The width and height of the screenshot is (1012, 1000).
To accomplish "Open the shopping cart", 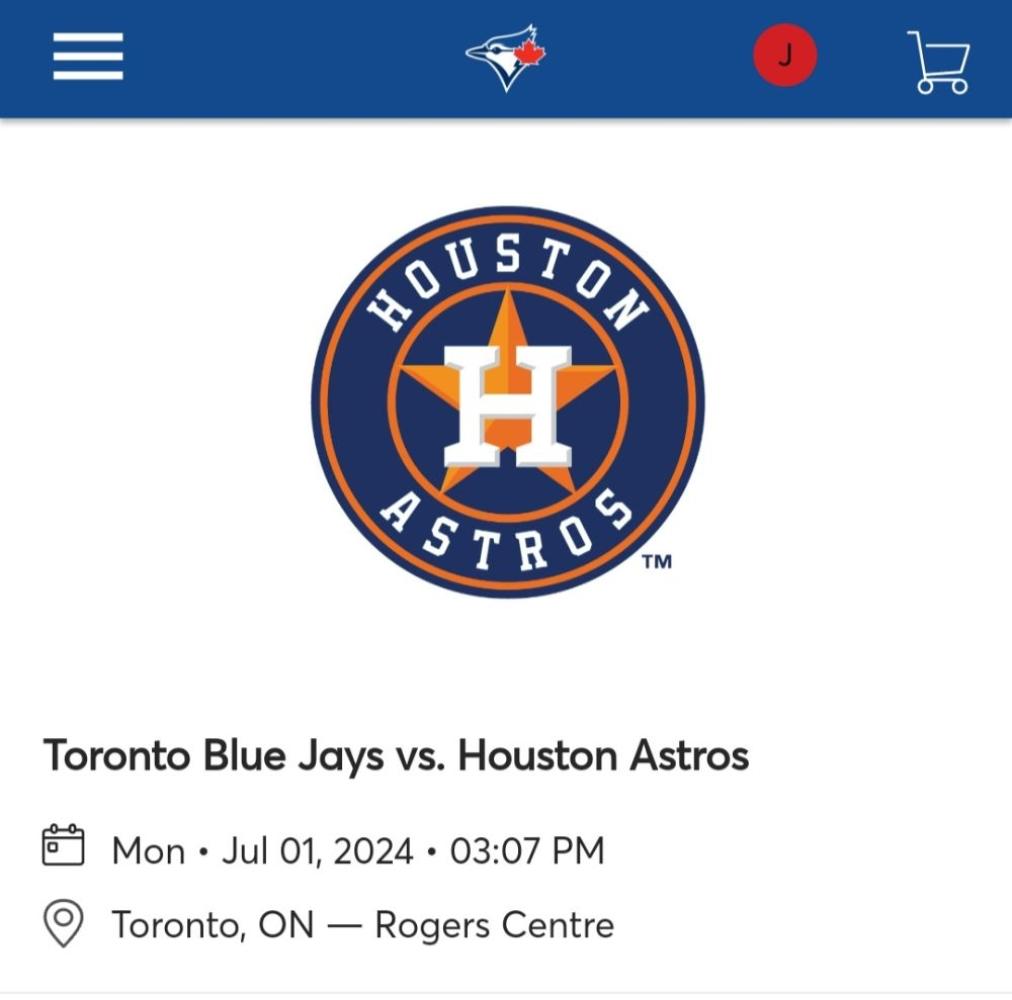I will [x=939, y=61].
